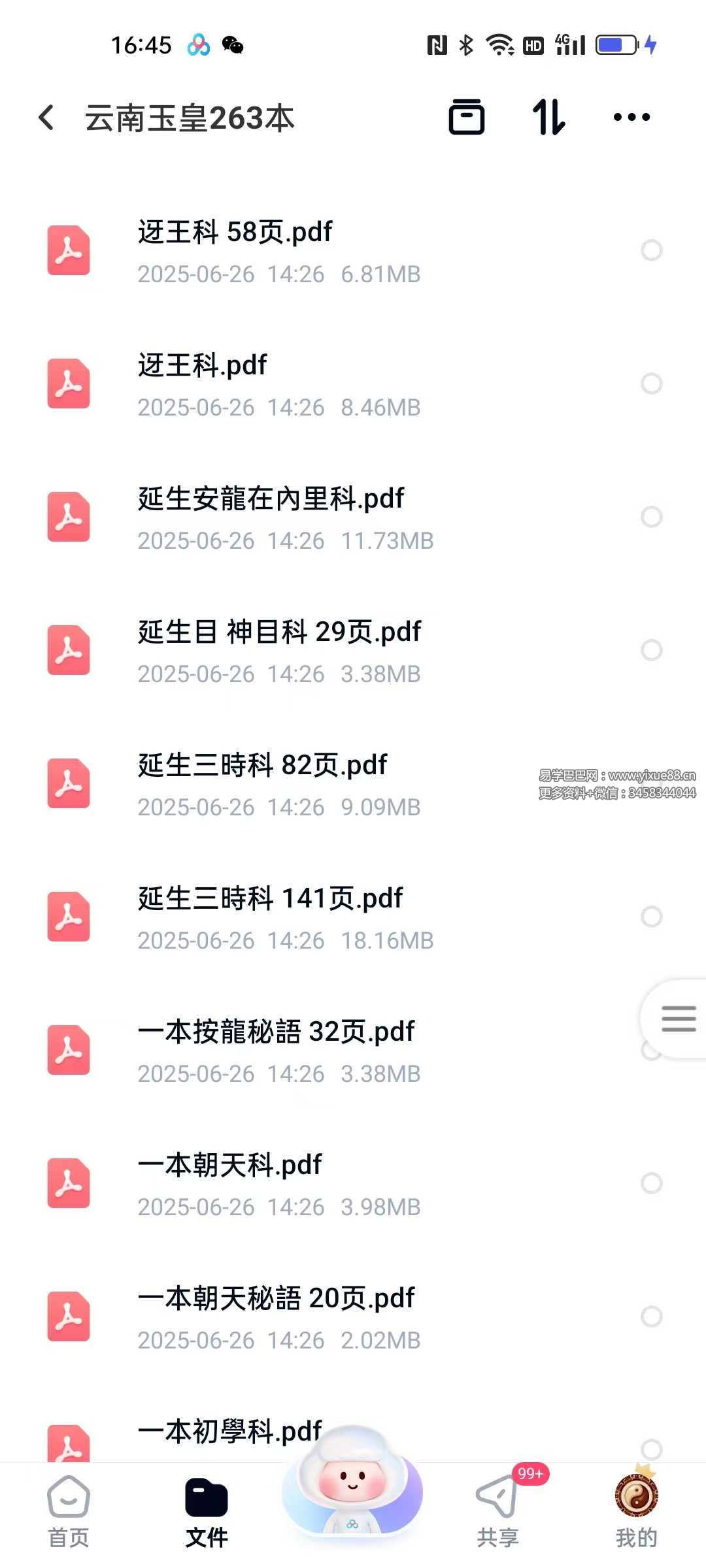Open 一本朝天秘語 20页.pdf file
This screenshot has height=1568, width=706.
pos(353,1318)
